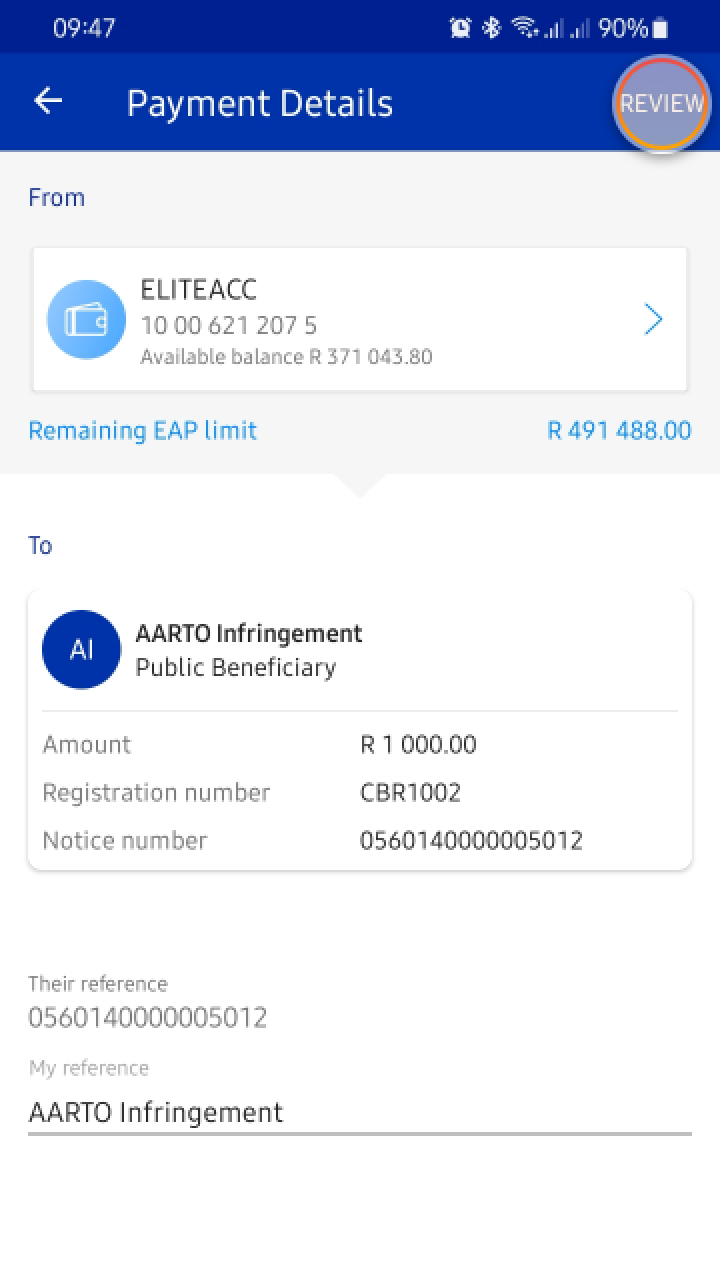Tap the Notice number 0560140000005012 row
Image resolution: width=720 pixels, height=1280 pixels.
360,840
